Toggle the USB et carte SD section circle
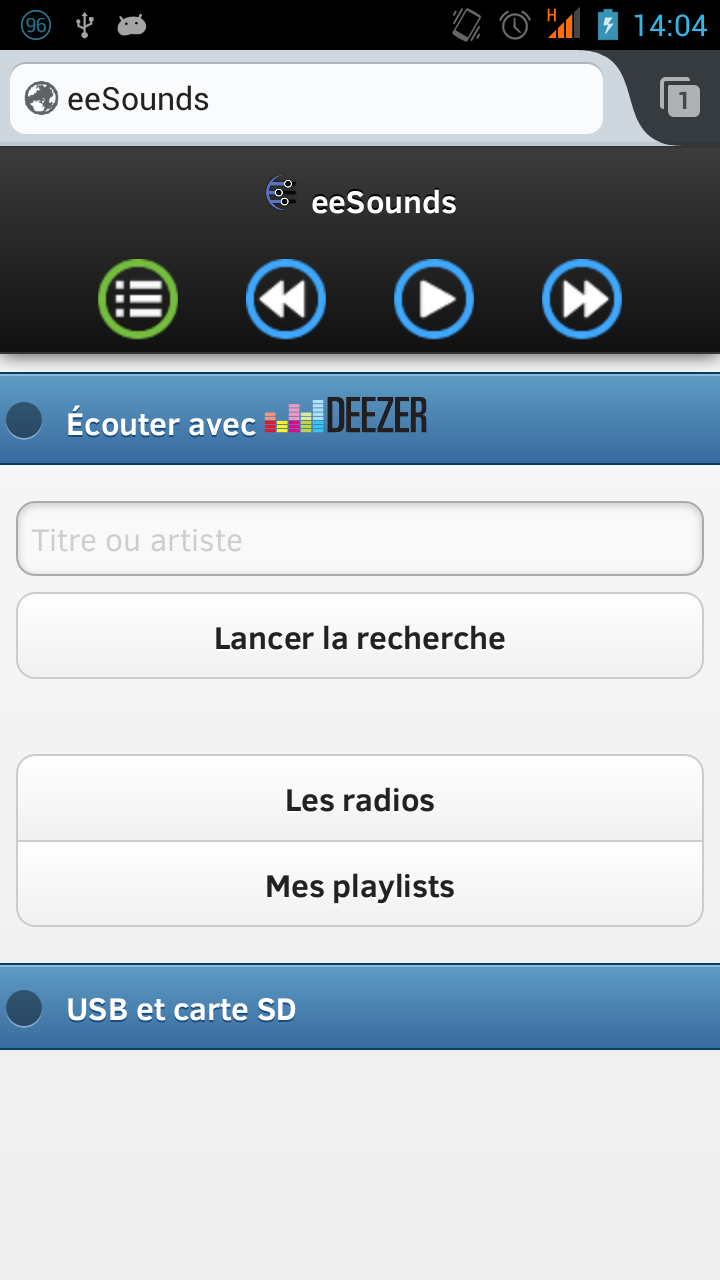 [x=24, y=1007]
